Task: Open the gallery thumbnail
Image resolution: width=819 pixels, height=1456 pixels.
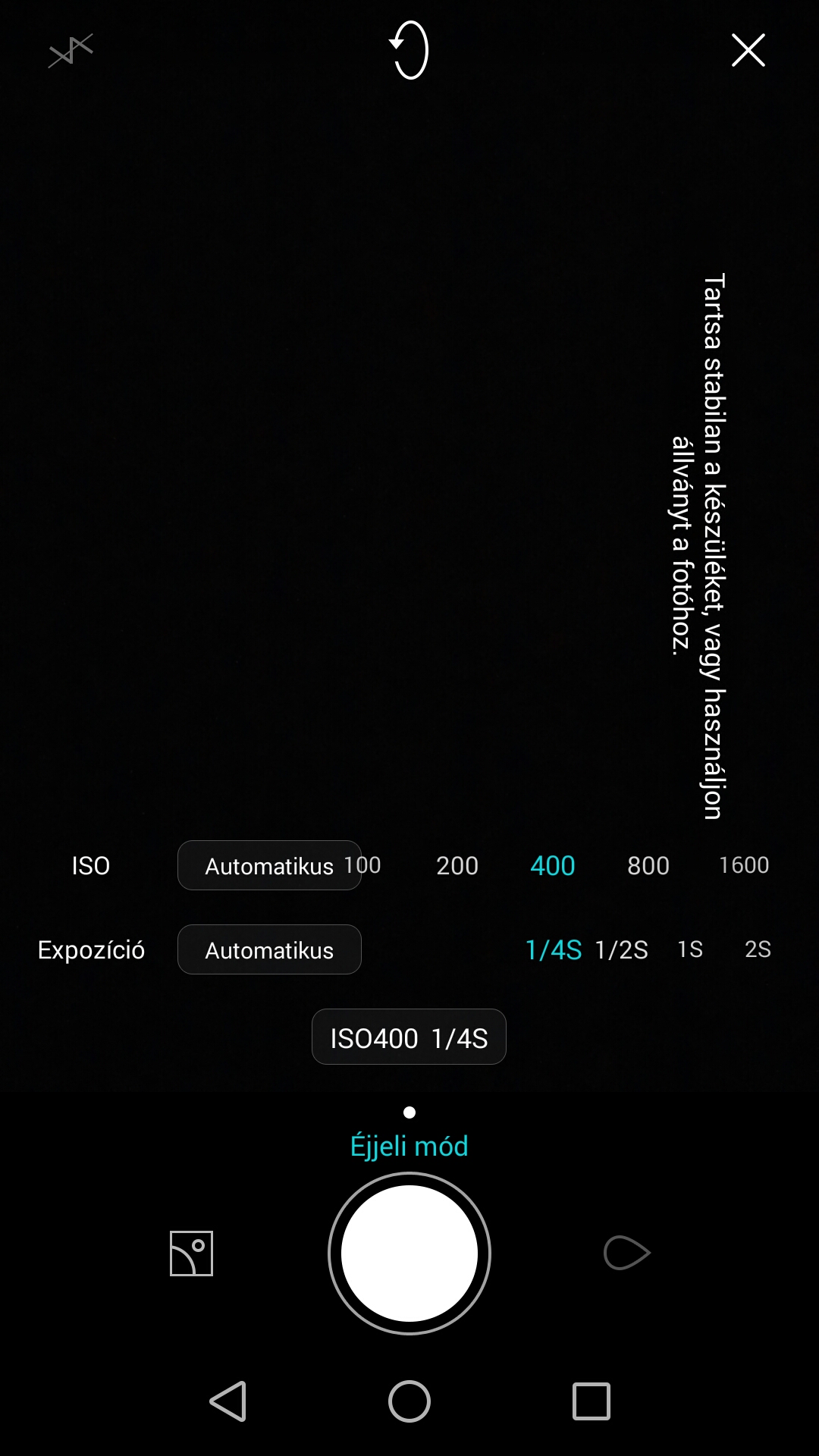Action: (191, 1254)
